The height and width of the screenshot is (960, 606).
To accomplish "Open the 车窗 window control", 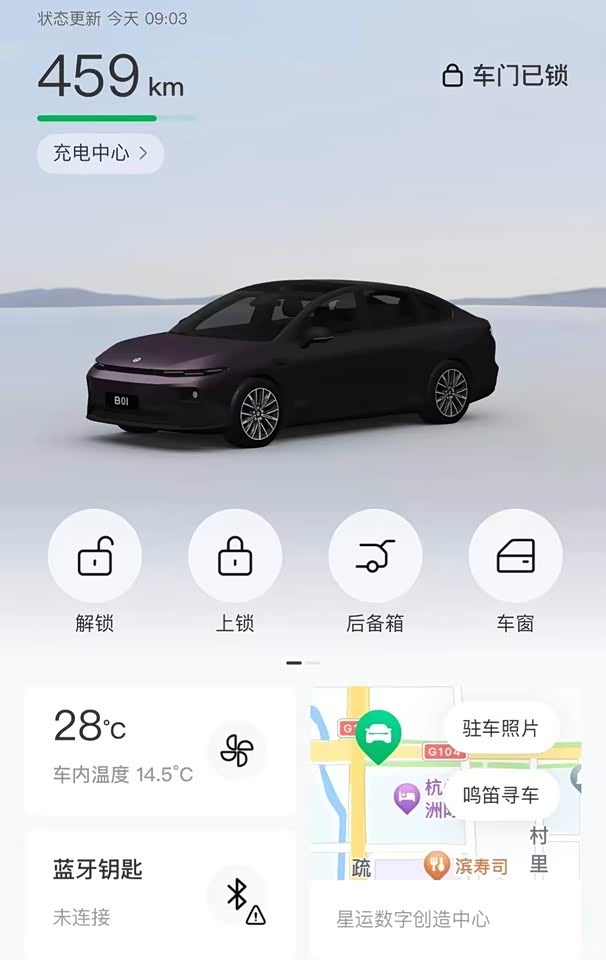I will 515,556.
